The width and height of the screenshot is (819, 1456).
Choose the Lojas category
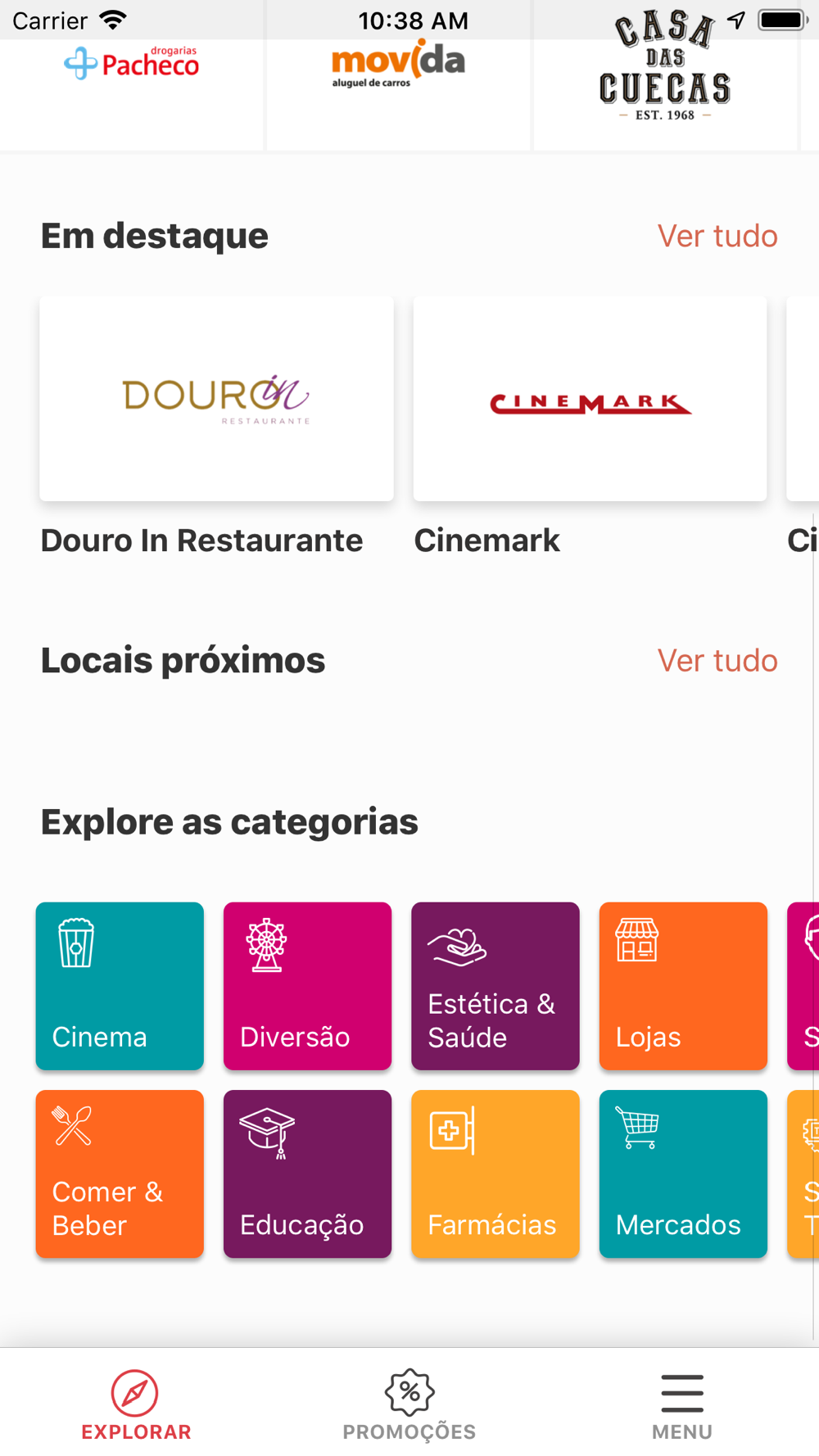point(683,986)
